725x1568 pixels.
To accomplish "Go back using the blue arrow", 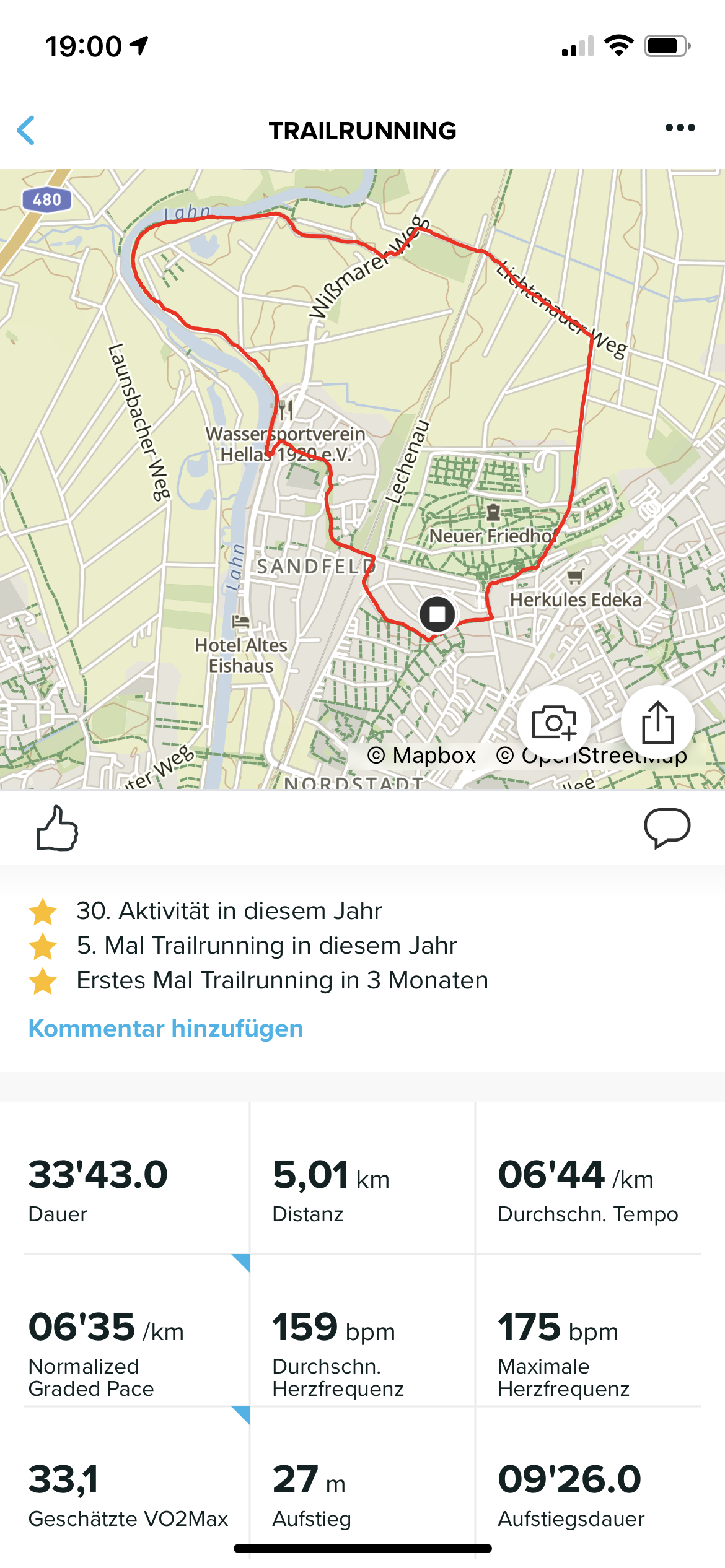I will point(26,130).
